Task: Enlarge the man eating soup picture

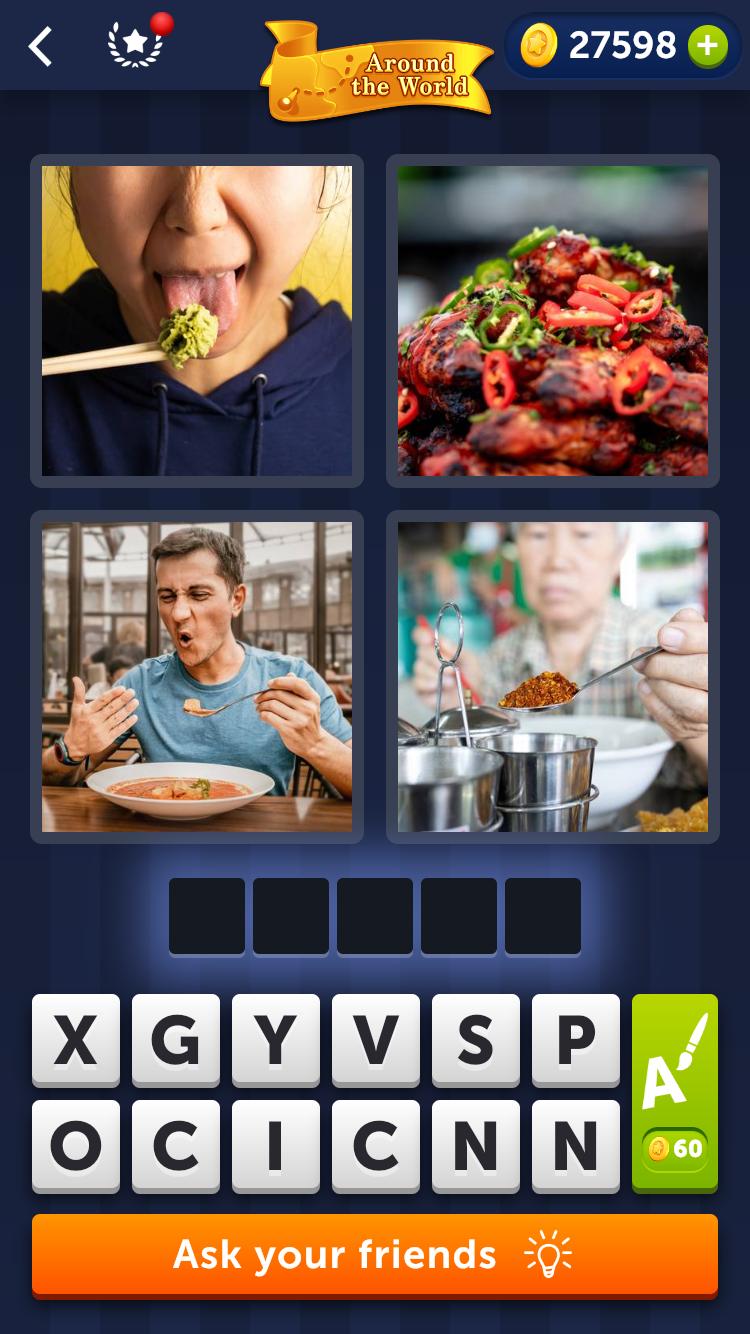Action: coord(197,677)
